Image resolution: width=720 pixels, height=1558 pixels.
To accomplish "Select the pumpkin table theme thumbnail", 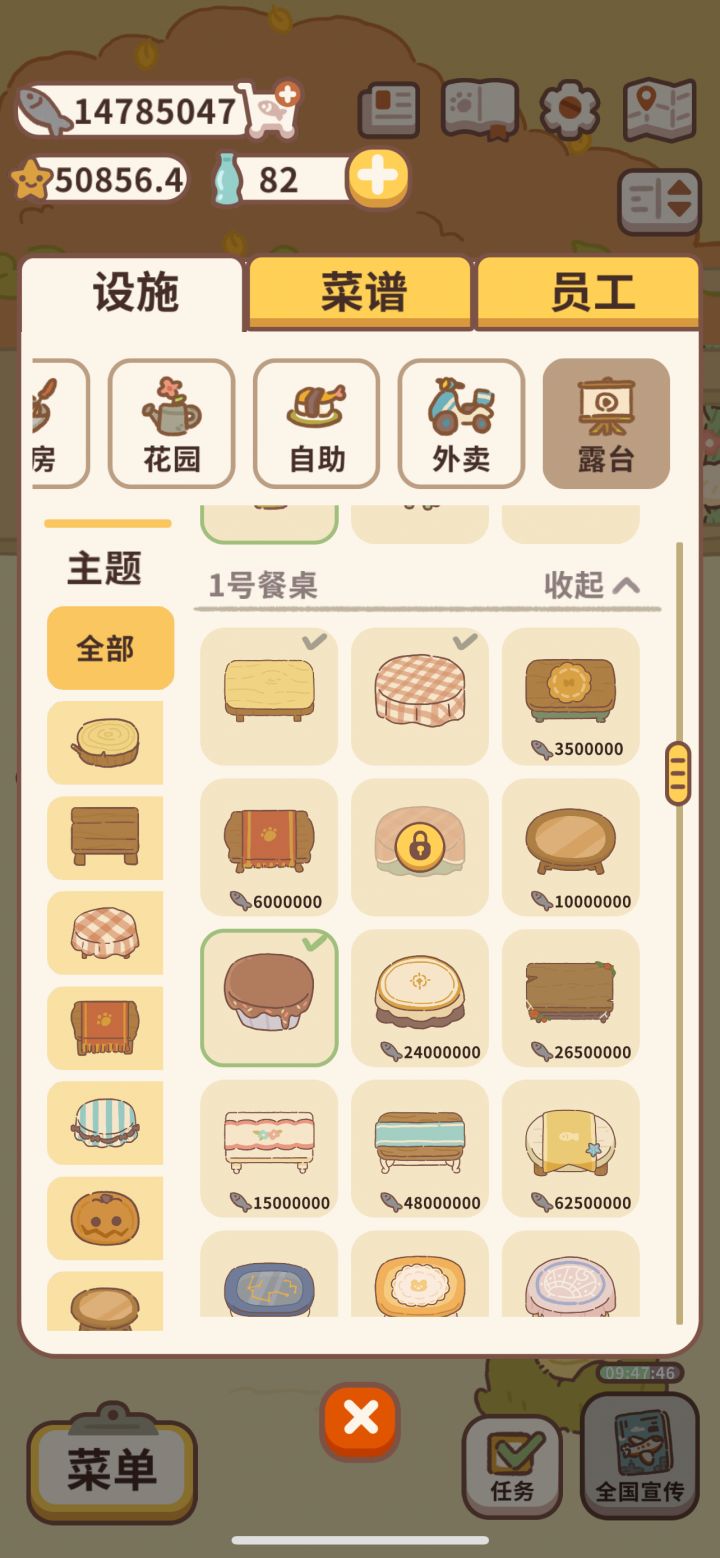I will (106, 1218).
